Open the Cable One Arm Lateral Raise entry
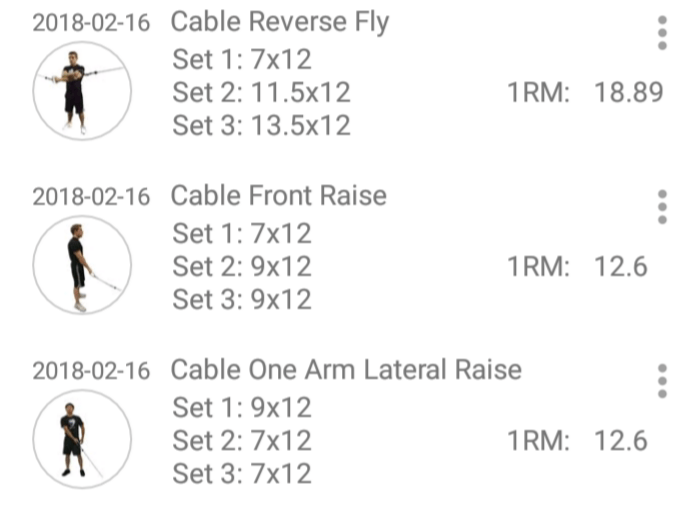Image resolution: width=684 pixels, height=510 pixels. click(x=346, y=369)
